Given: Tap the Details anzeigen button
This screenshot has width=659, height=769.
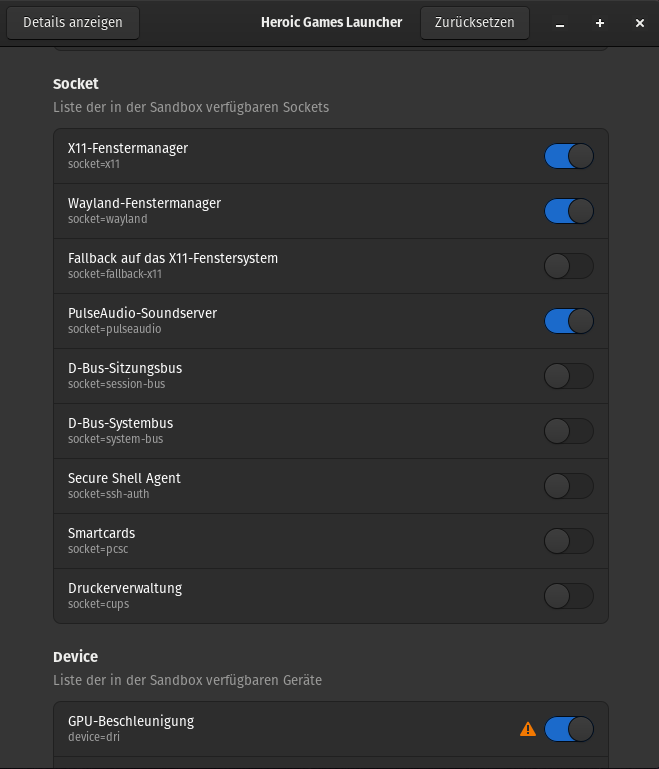Looking at the screenshot, I should [73, 22].
